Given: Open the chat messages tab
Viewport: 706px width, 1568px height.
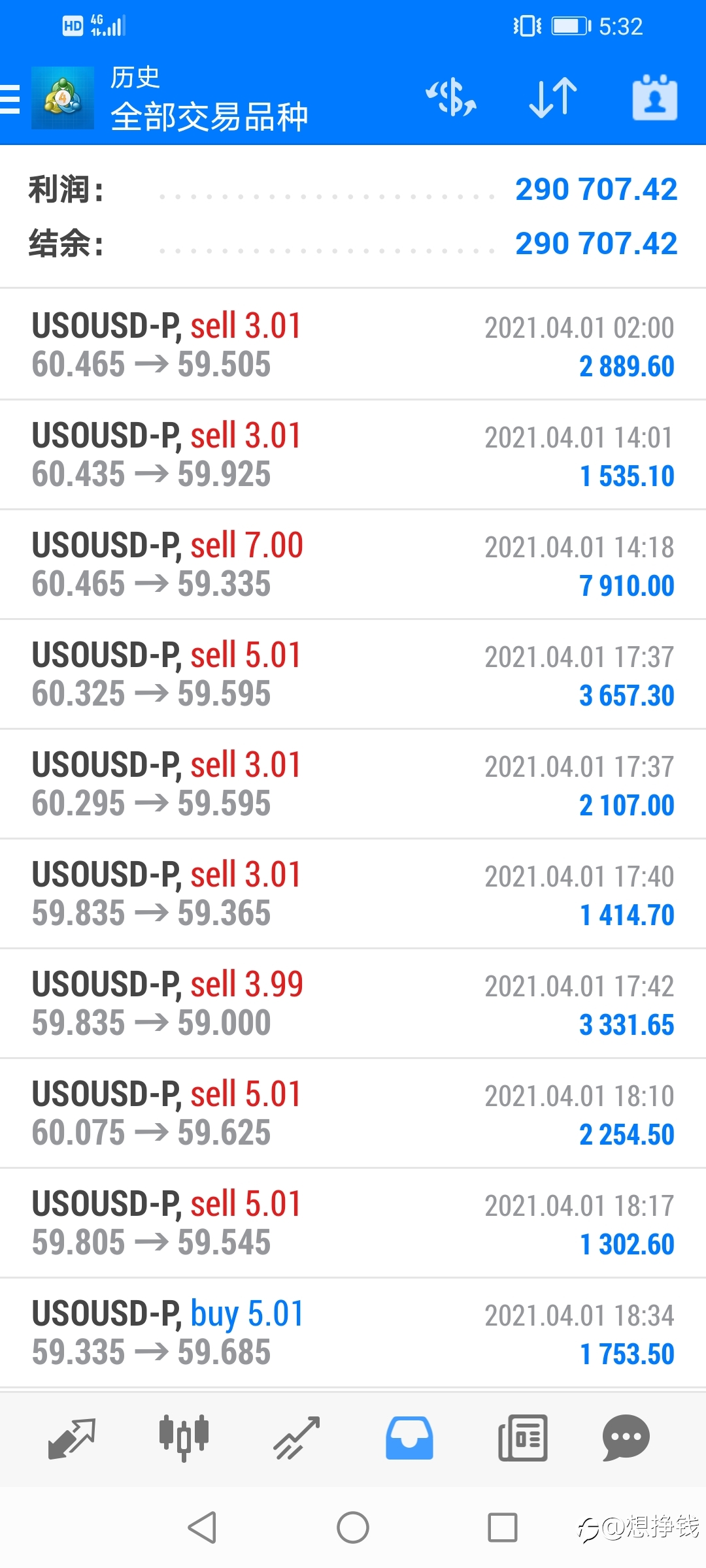Looking at the screenshot, I should 626,1438.
